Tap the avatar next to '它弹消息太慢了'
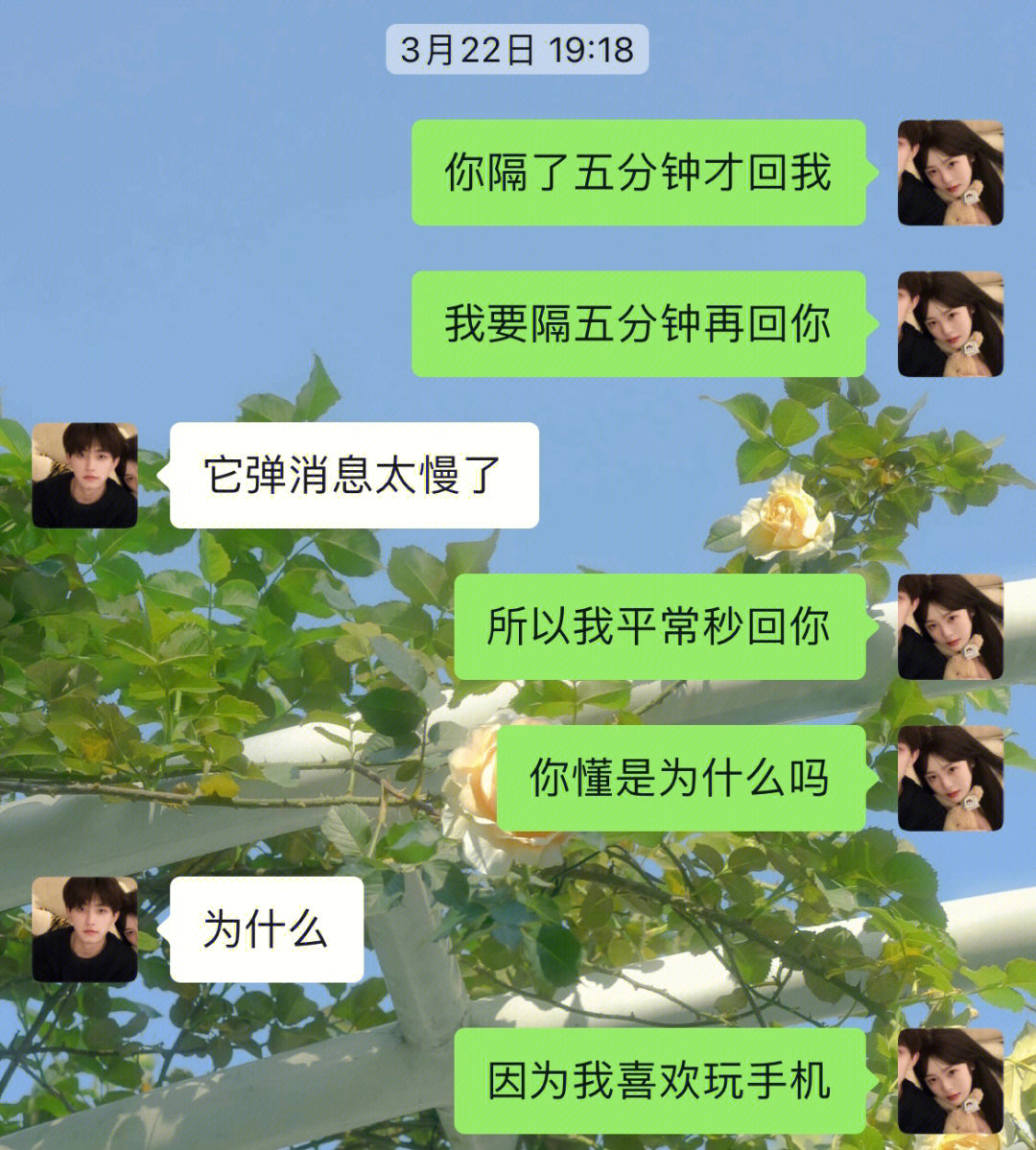 pyautogui.click(x=84, y=476)
